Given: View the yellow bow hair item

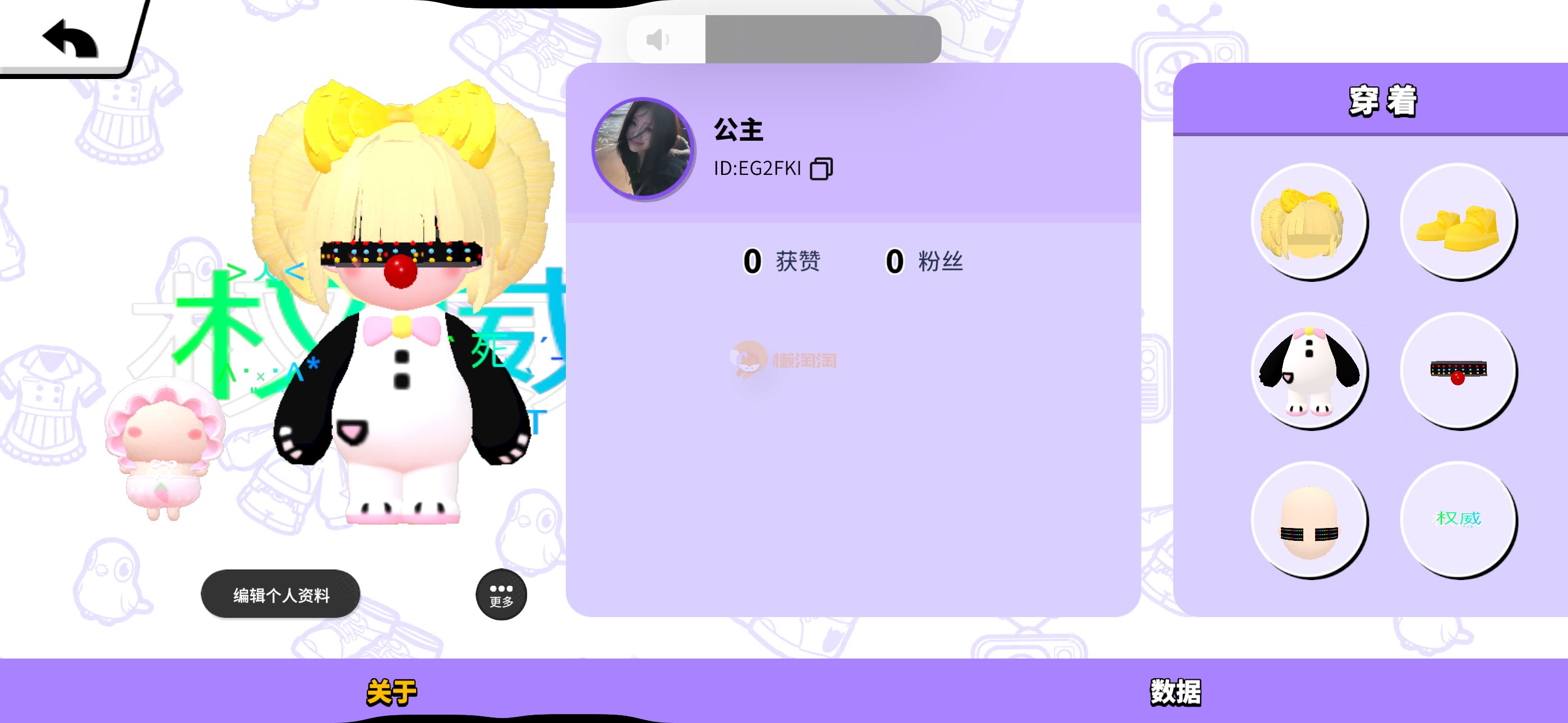Looking at the screenshot, I should pos(1308,222).
